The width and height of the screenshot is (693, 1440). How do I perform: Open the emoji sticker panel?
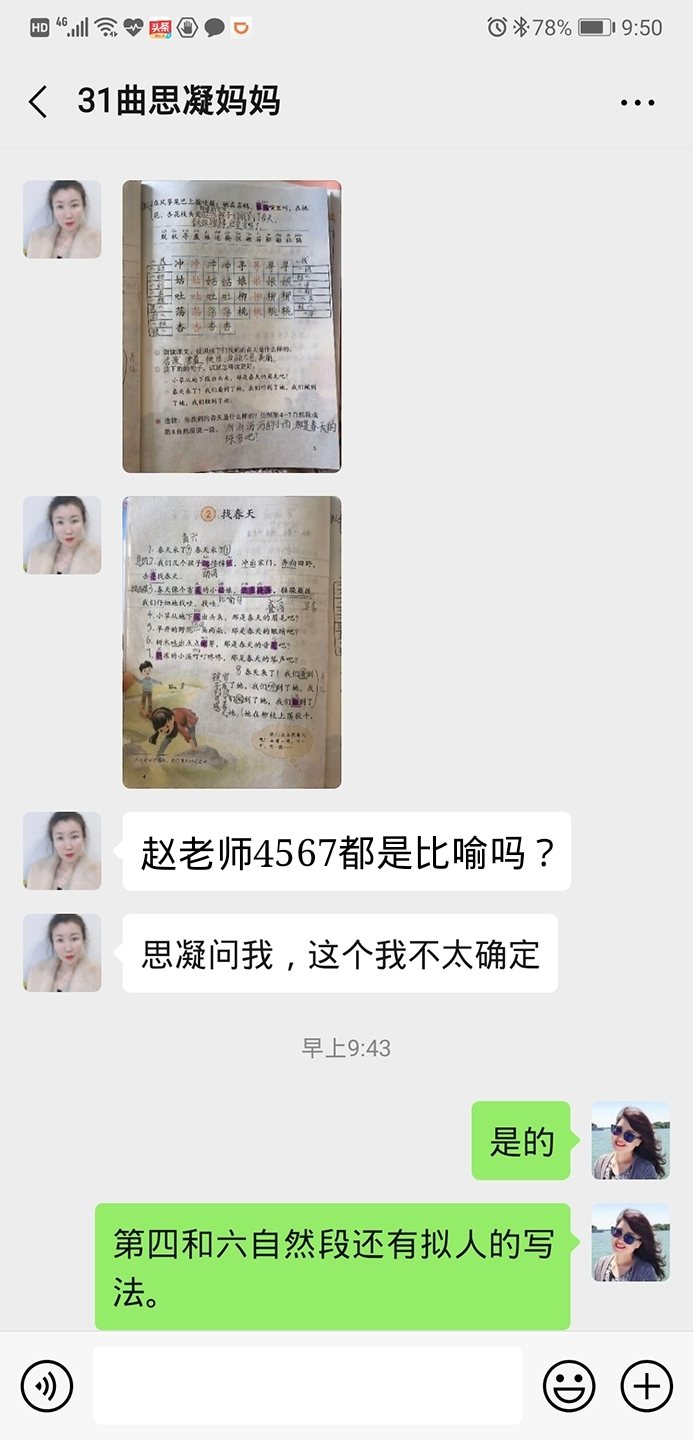click(x=569, y=1386)
